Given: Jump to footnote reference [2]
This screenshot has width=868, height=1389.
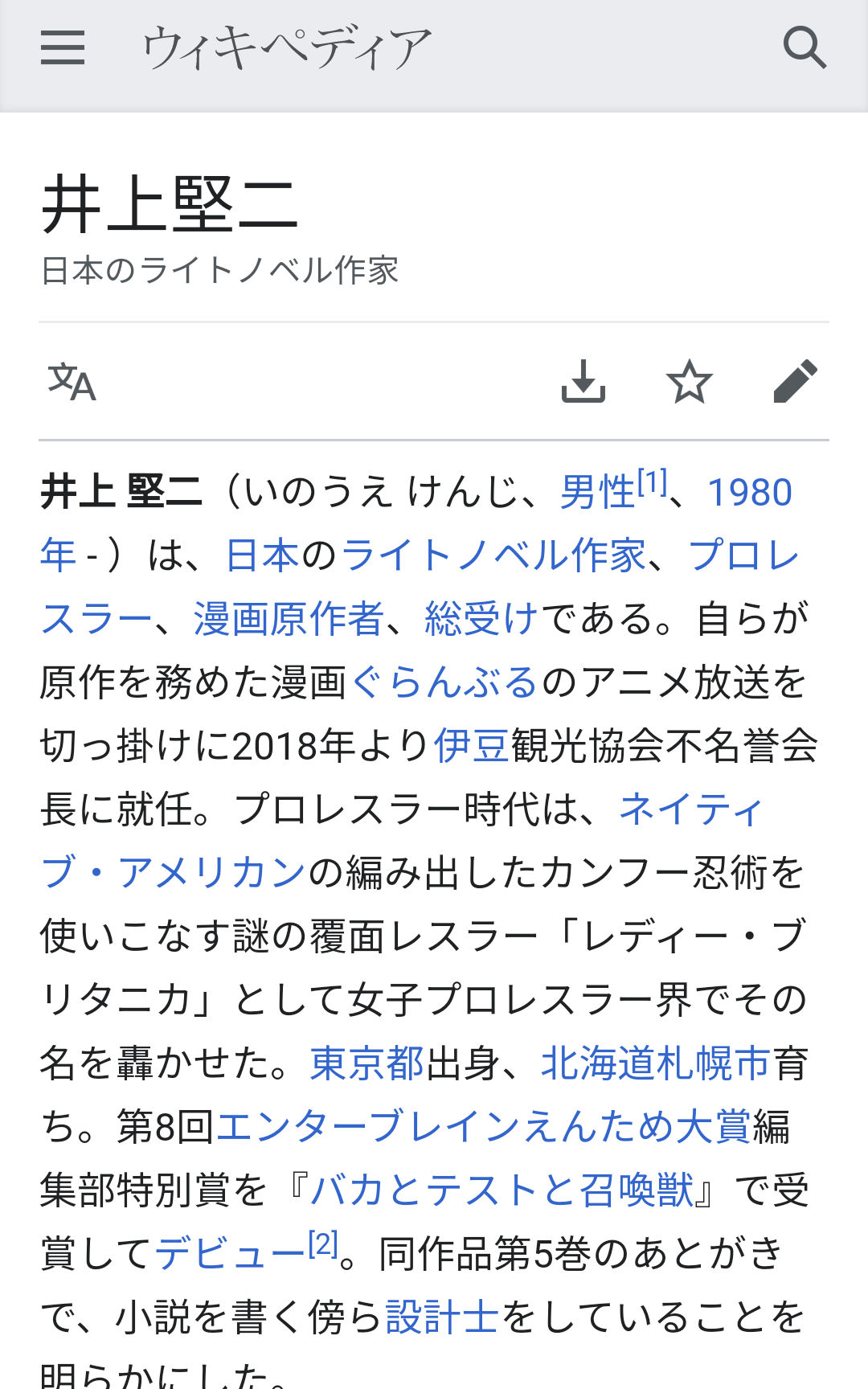Looking at the screenshot, I should [323, 1244].
